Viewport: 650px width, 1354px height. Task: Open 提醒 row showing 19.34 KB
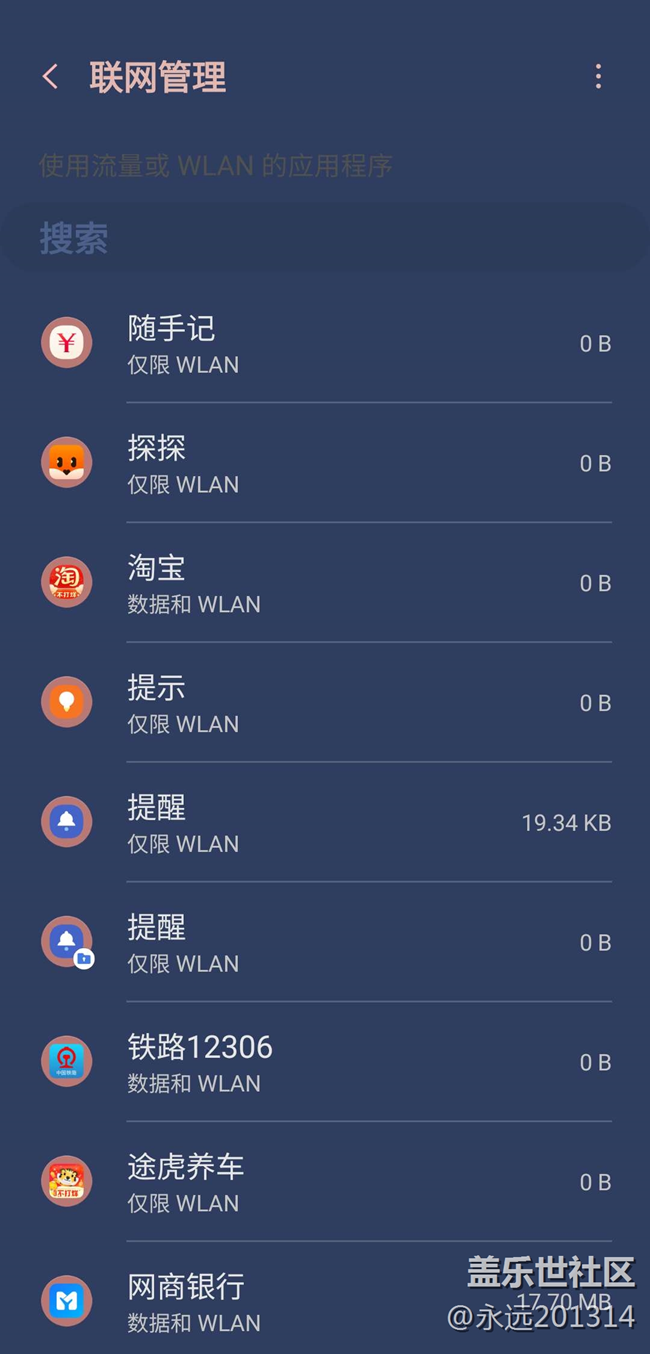point(325,823)
